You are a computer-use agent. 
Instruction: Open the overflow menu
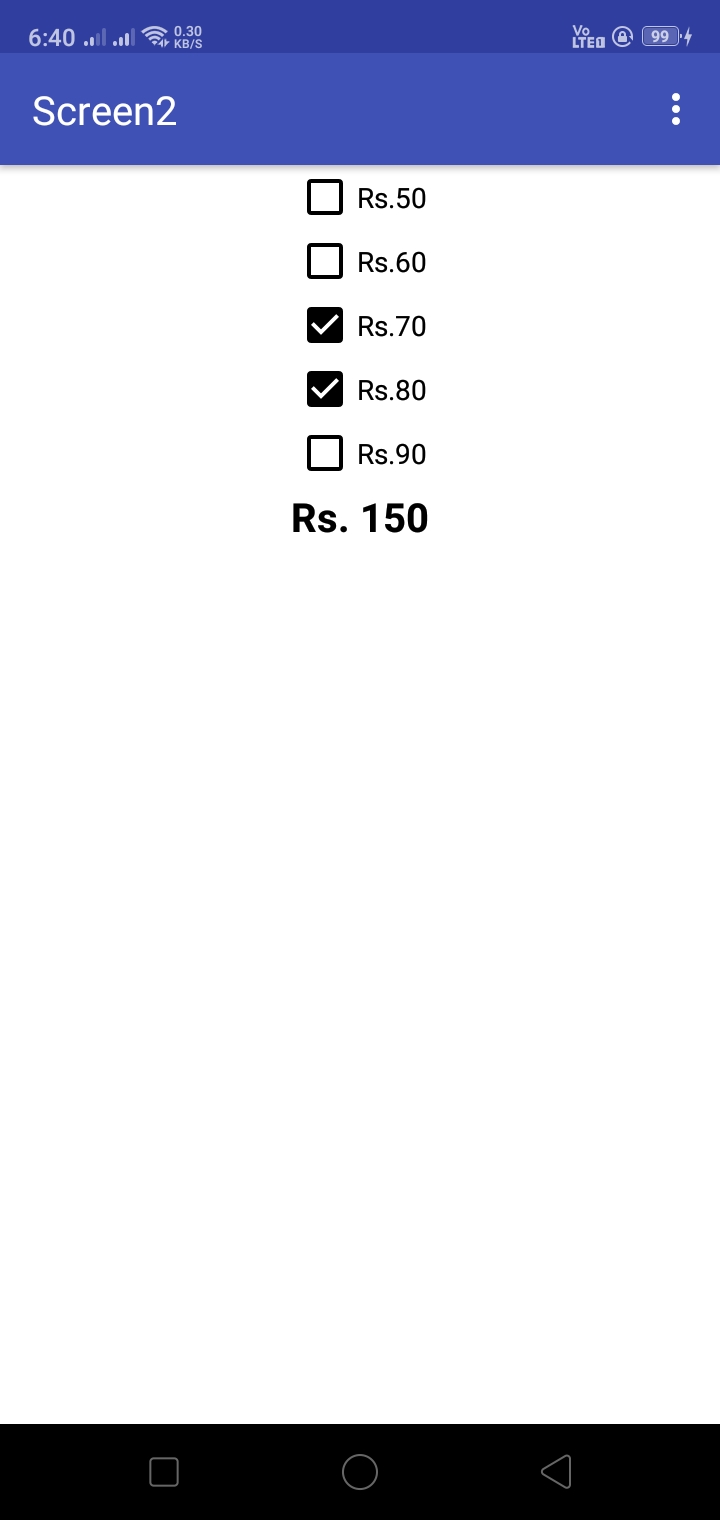tap(676, 109)
